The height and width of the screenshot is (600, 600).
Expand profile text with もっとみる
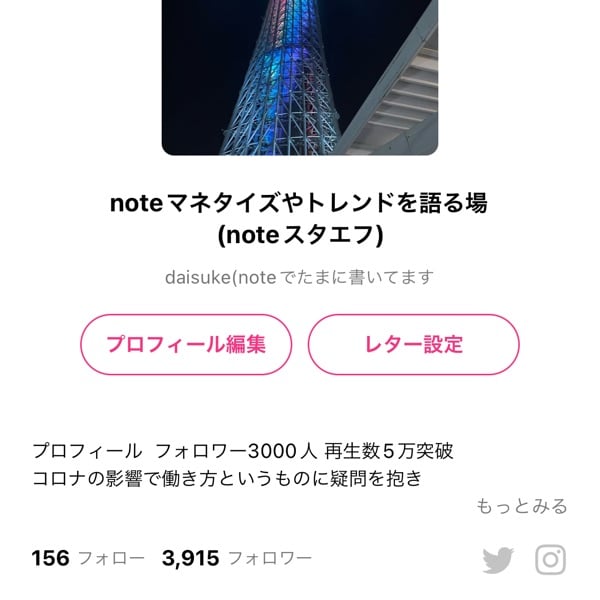pos(522,506)
